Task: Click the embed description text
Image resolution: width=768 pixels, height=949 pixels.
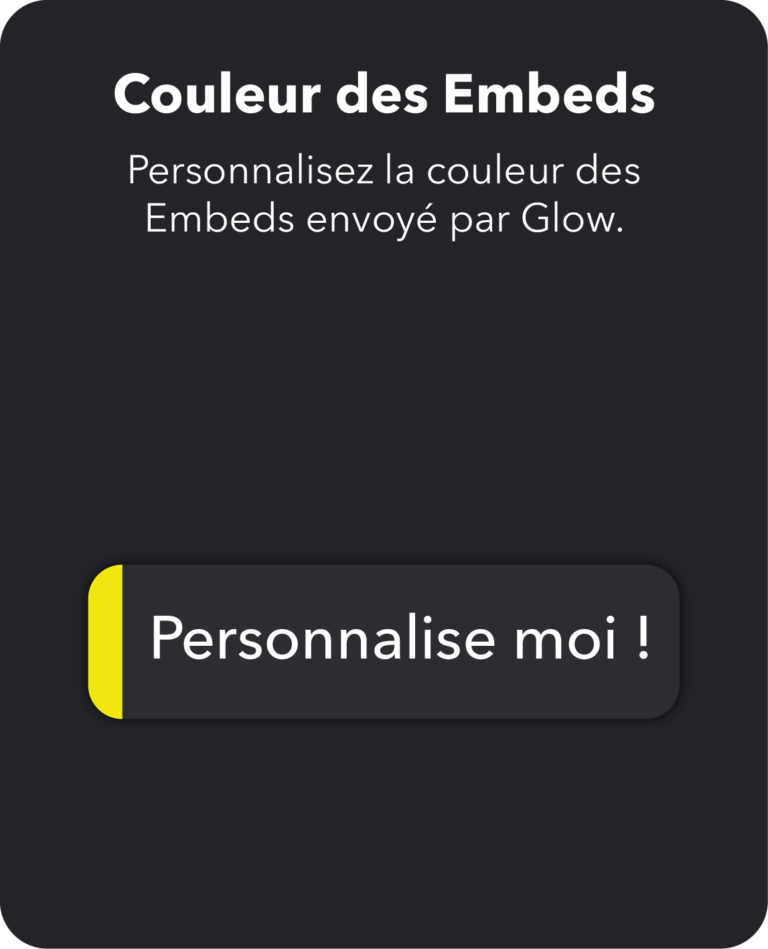Action: coord(384,195)
